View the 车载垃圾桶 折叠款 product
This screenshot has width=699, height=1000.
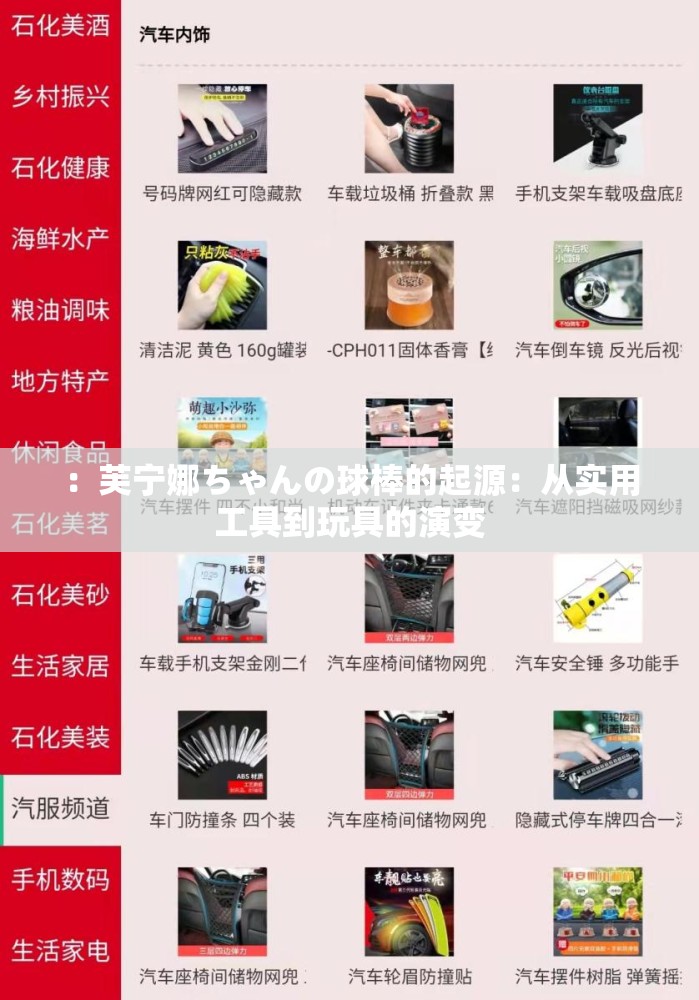point(409,129)
